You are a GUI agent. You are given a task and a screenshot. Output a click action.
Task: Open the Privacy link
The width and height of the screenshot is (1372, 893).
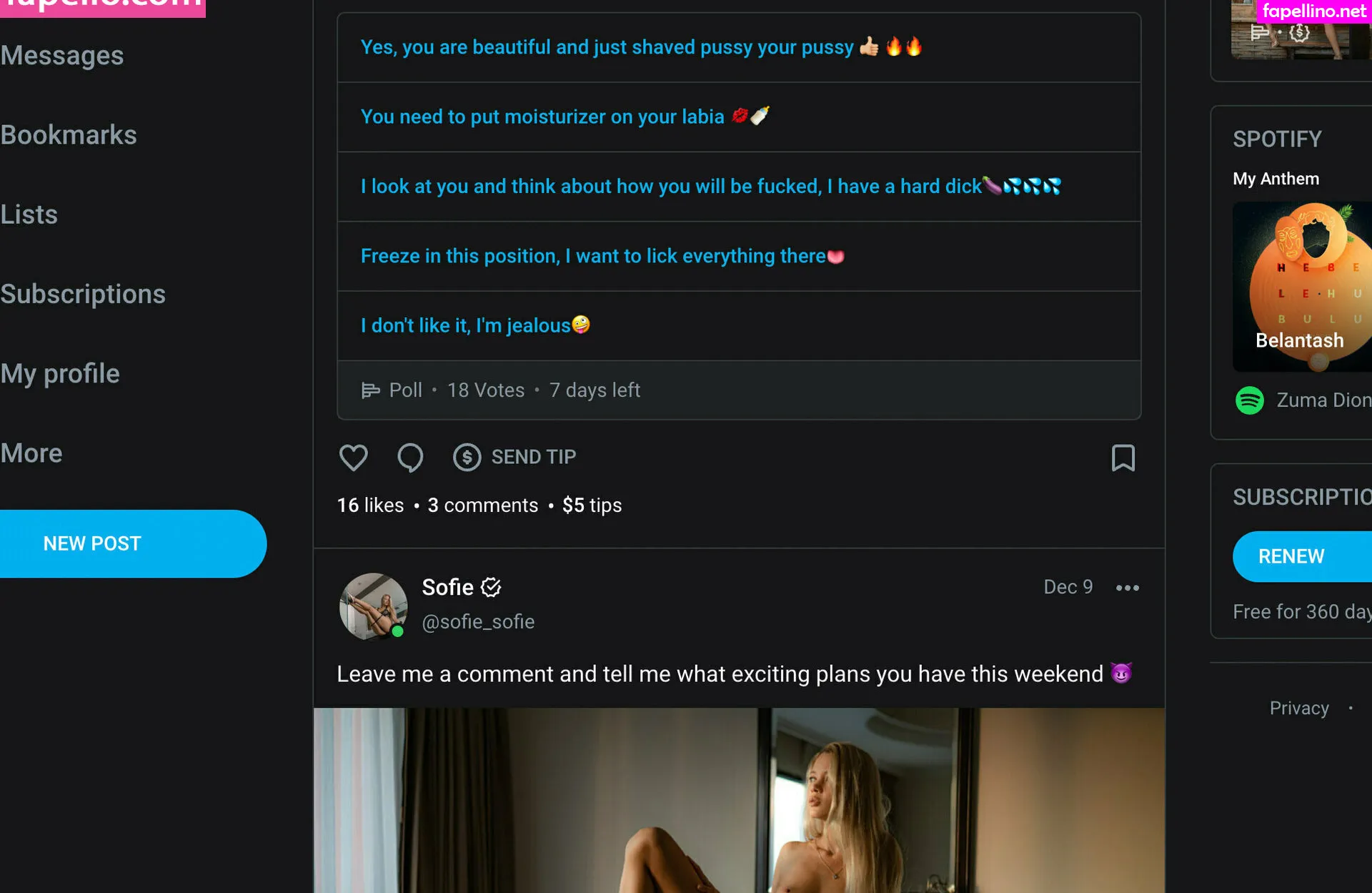pyautogui.click(x=1298, y=708)
